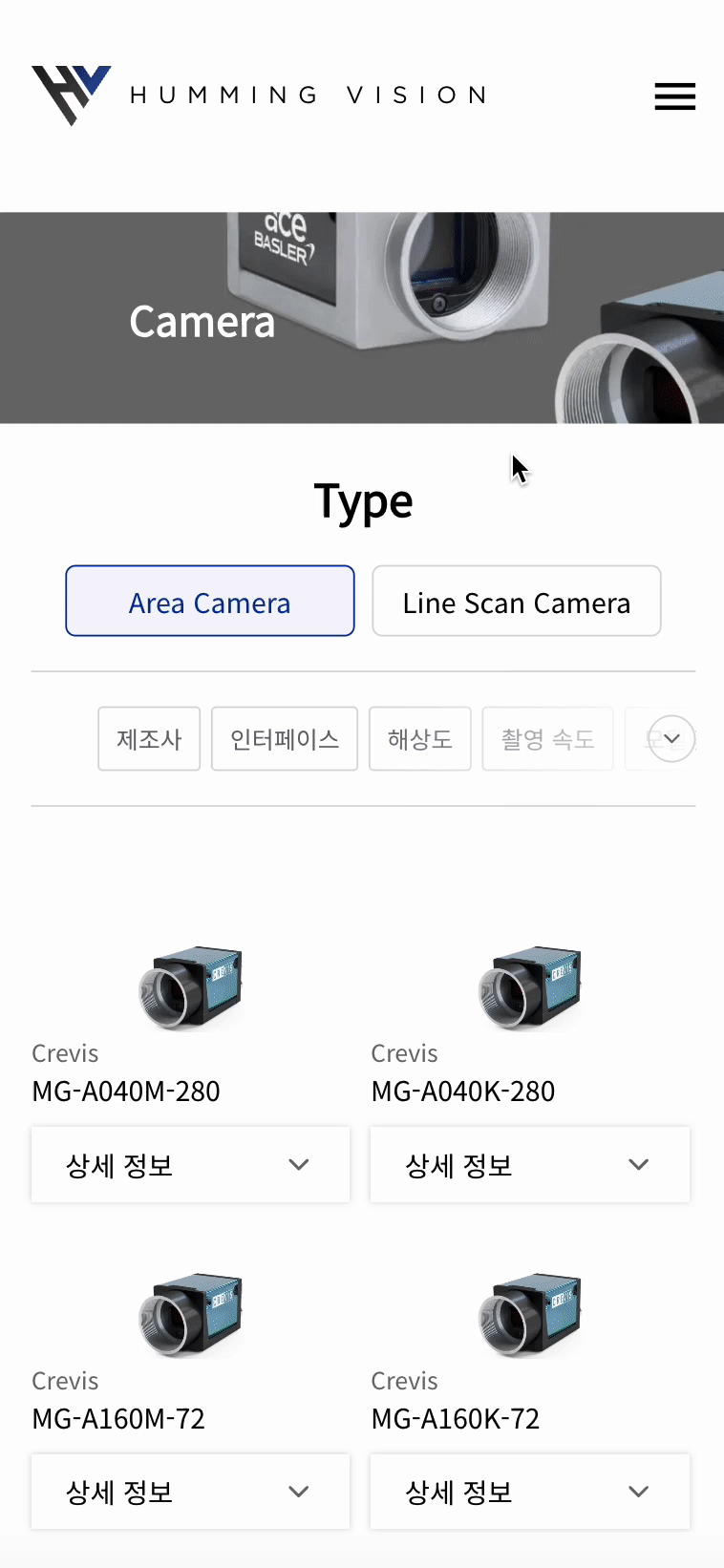Click the chevron on MG-A160K-72 detail panel
Image resolution: width=724 pixels, height=1568 pixels.
638,1491
